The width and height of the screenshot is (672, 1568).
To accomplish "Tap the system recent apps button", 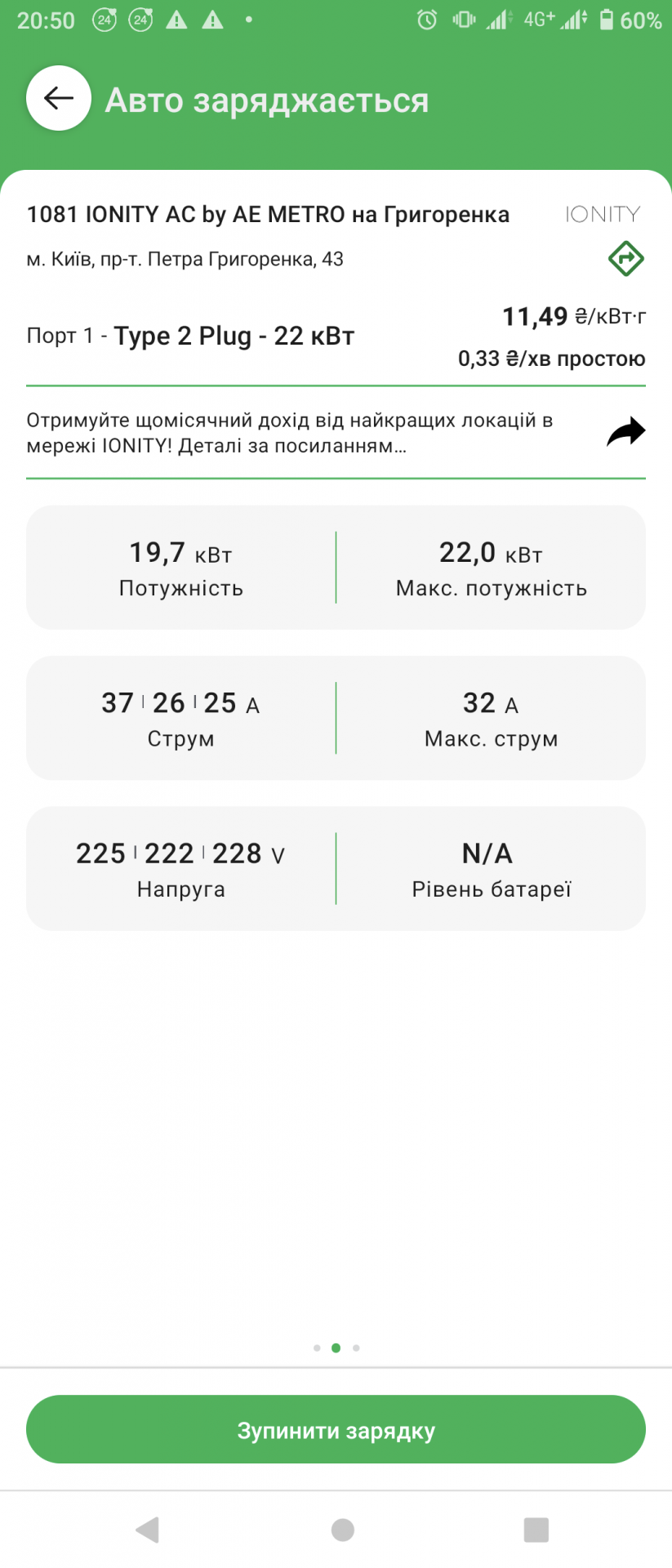I will [536, 1530].
